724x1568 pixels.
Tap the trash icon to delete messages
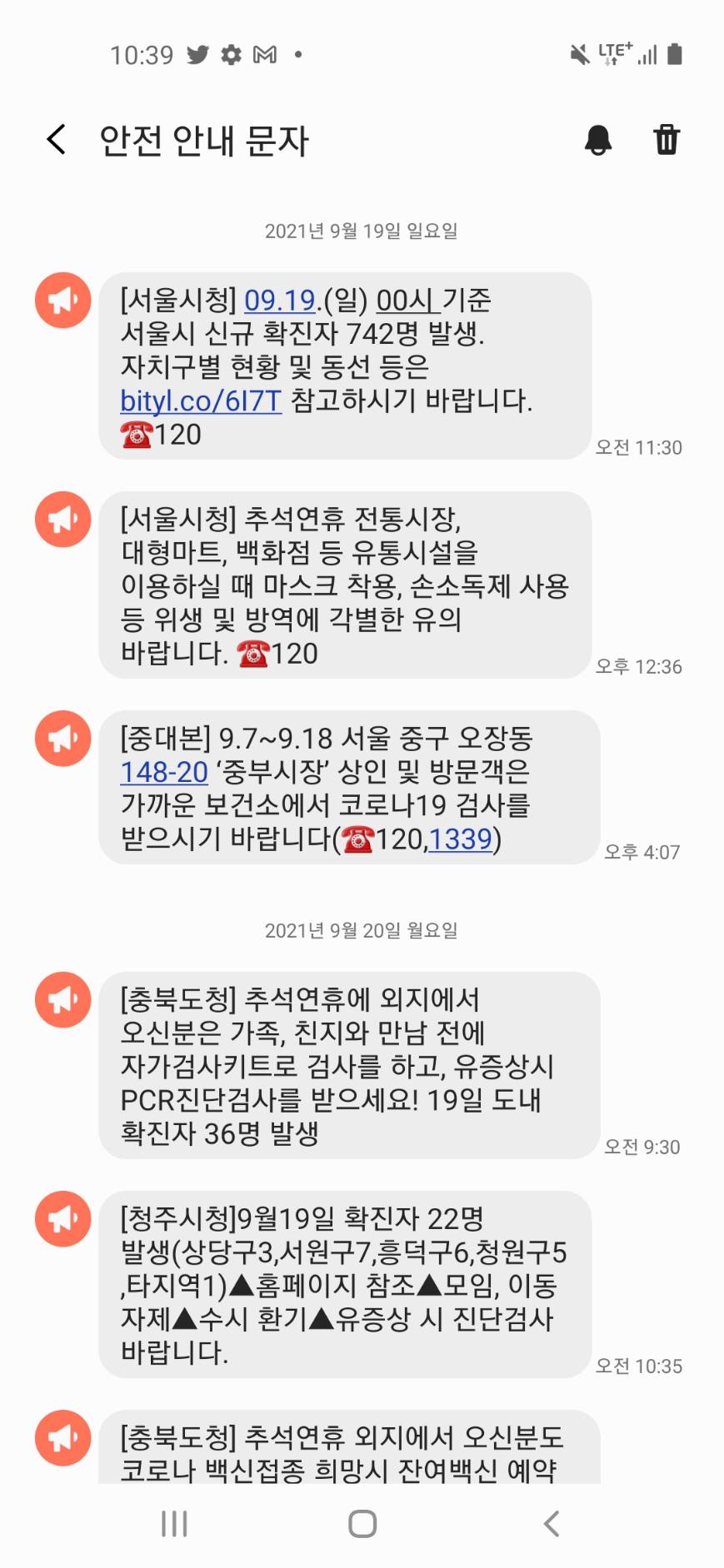click(666, 140)
